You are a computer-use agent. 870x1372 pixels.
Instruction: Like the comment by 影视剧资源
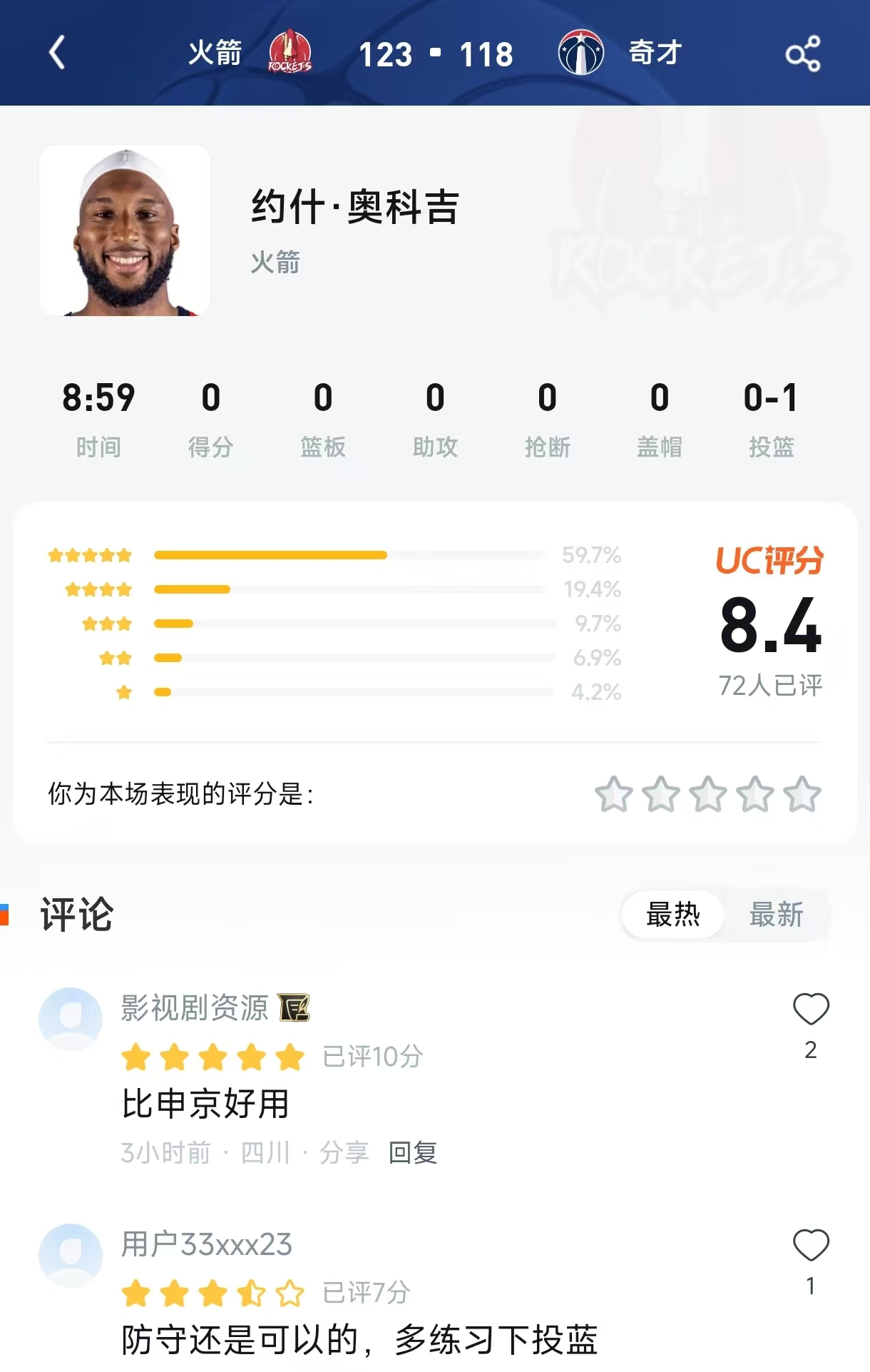(x=811, y=1009)
